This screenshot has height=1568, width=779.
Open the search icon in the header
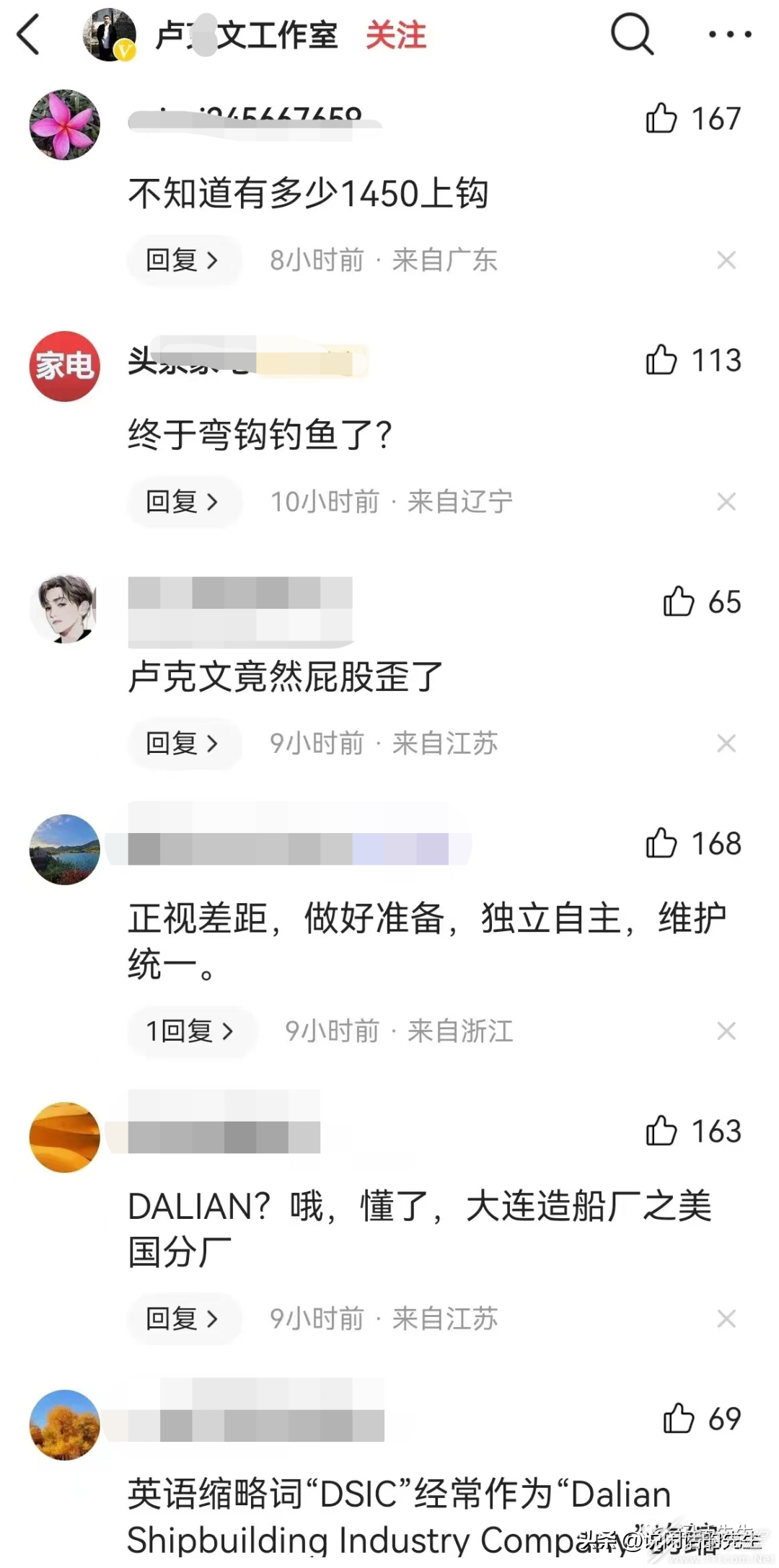(x=632, y=34)
